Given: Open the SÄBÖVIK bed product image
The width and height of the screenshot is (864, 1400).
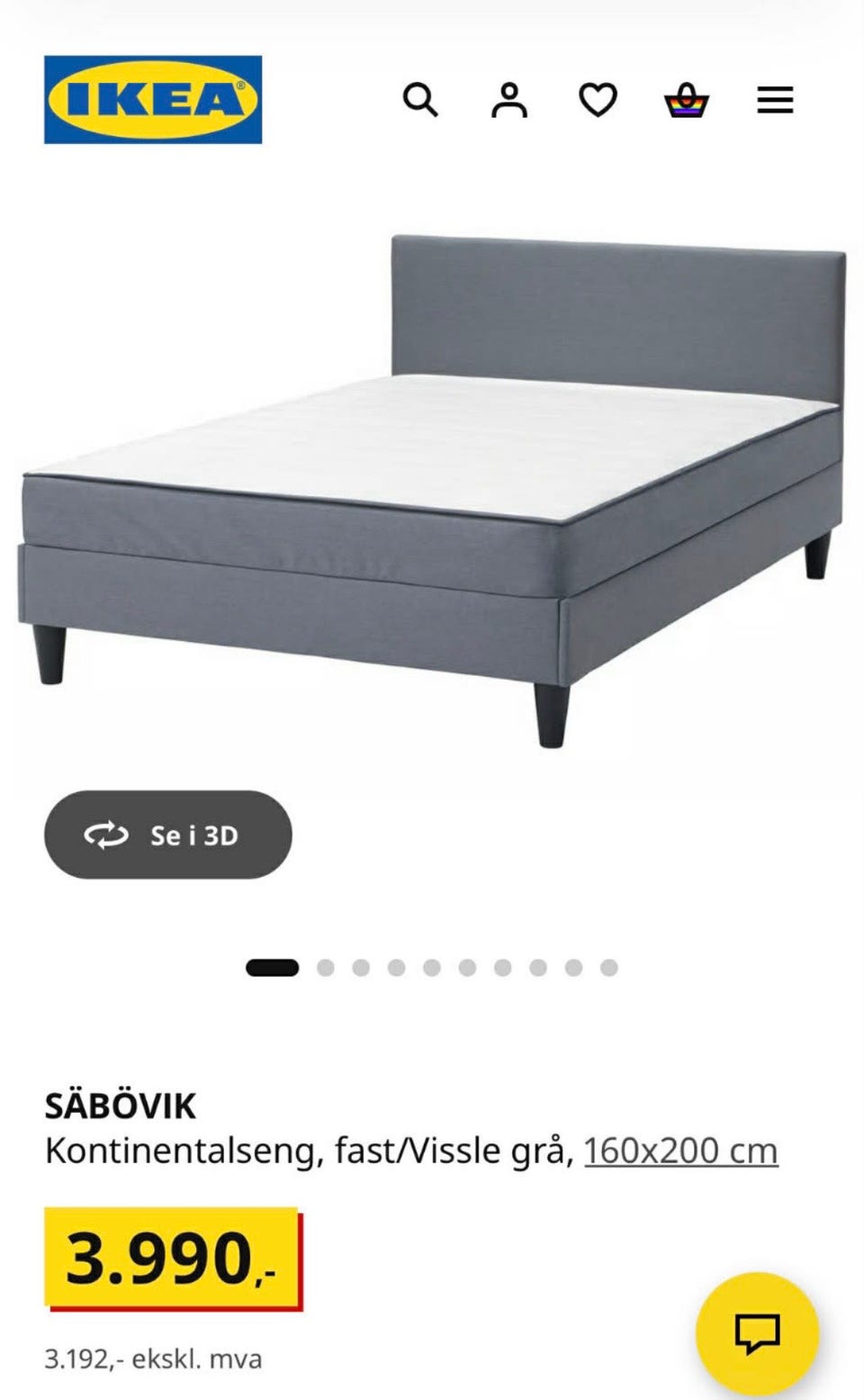Looking at the screenshot, I should coord(432,491).
